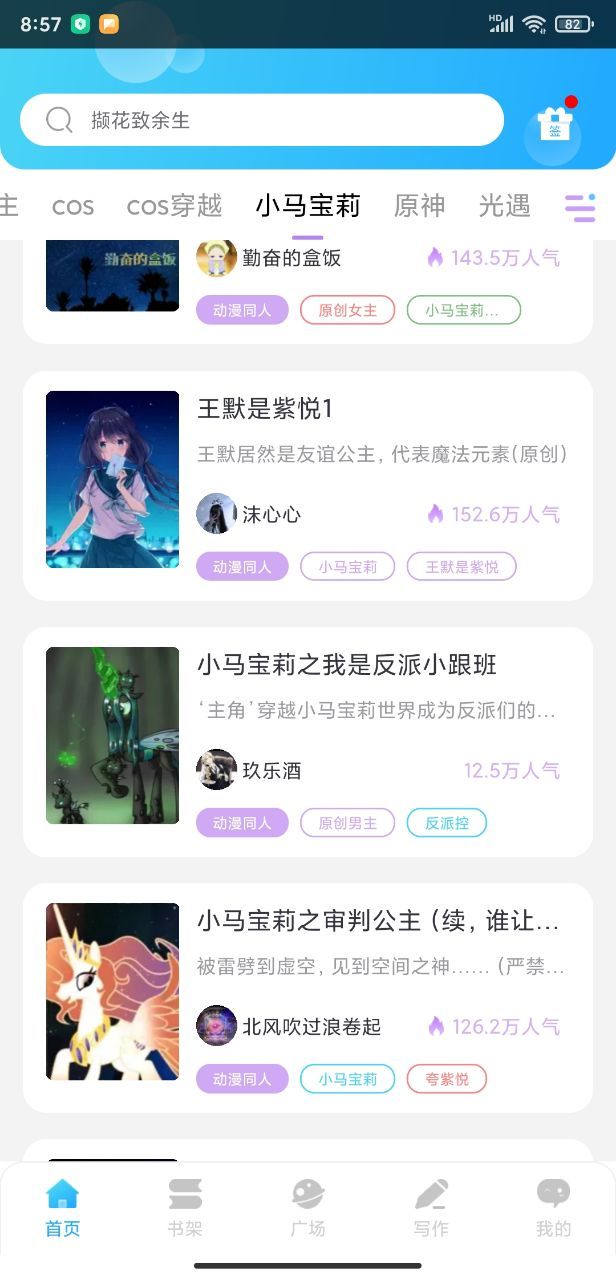616x1280 pixels.
Task: Tap the 原创男主 tag chip
Action: click(x=348, y=823)
